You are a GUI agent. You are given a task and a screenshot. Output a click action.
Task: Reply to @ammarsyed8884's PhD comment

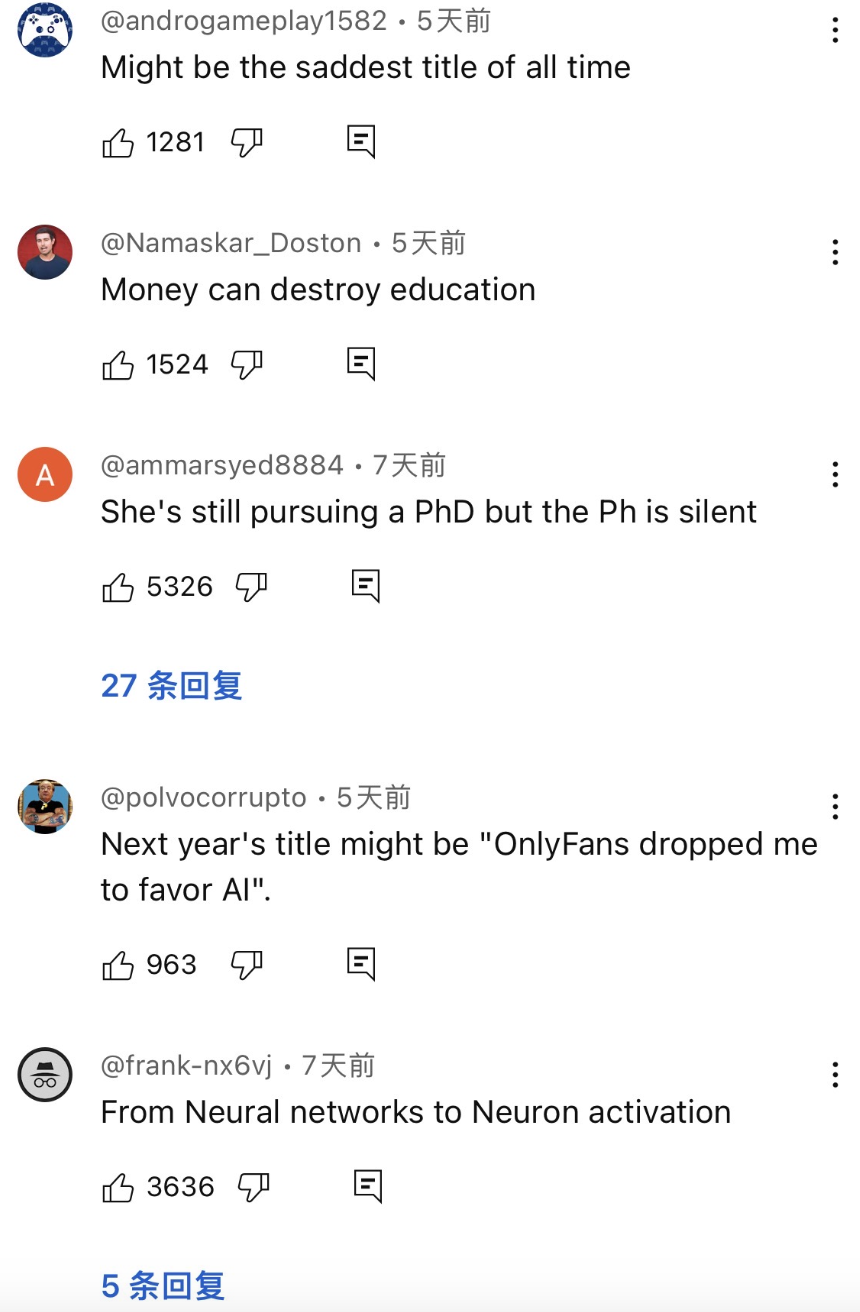coord(366,586)
